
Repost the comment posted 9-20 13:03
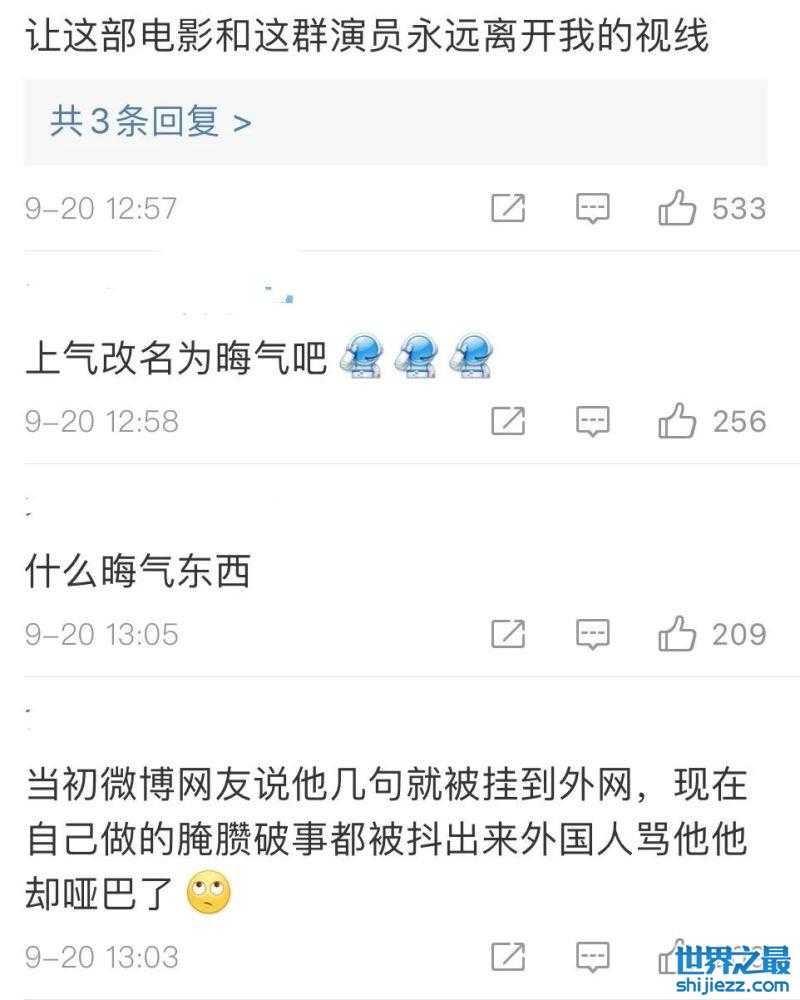508,956
